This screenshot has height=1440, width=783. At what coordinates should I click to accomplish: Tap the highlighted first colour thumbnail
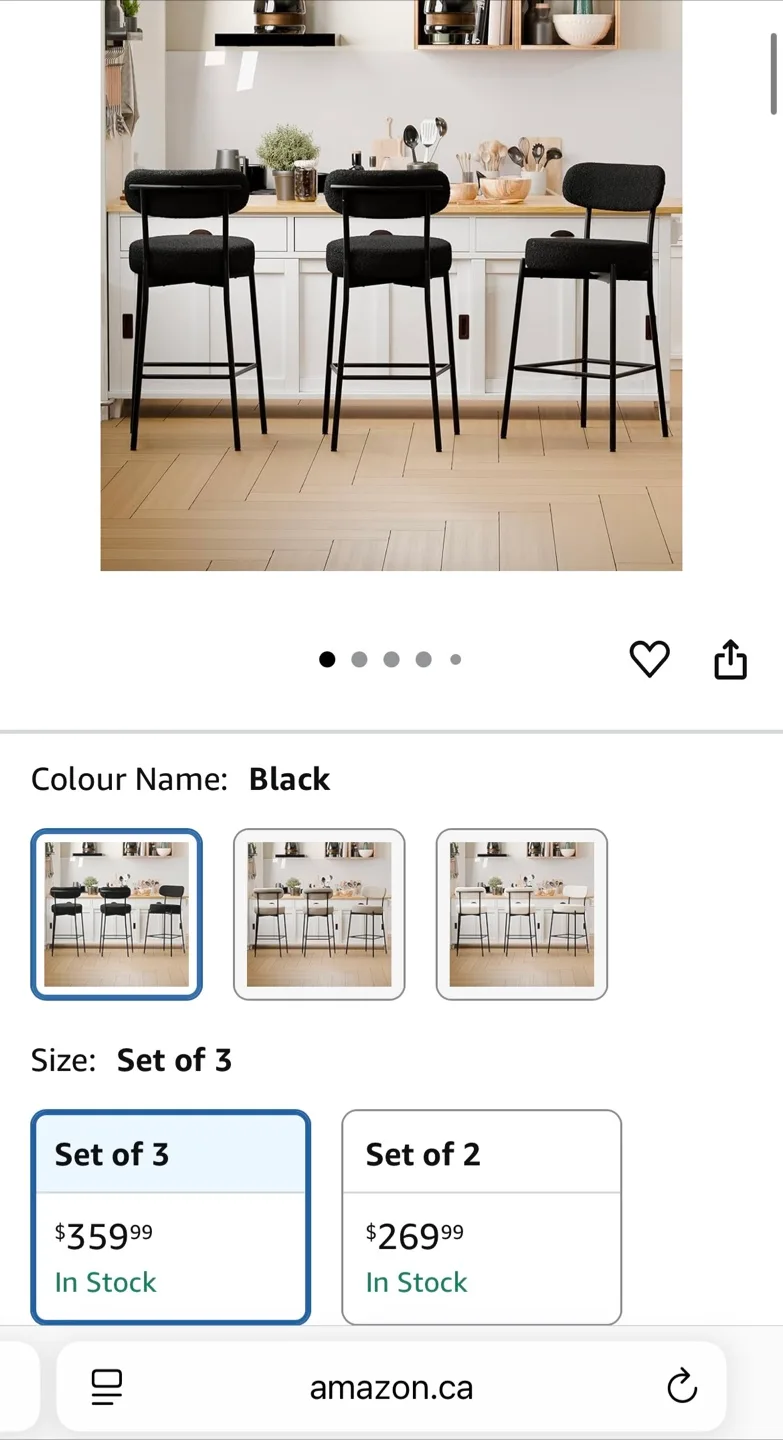tap(116, 915)
